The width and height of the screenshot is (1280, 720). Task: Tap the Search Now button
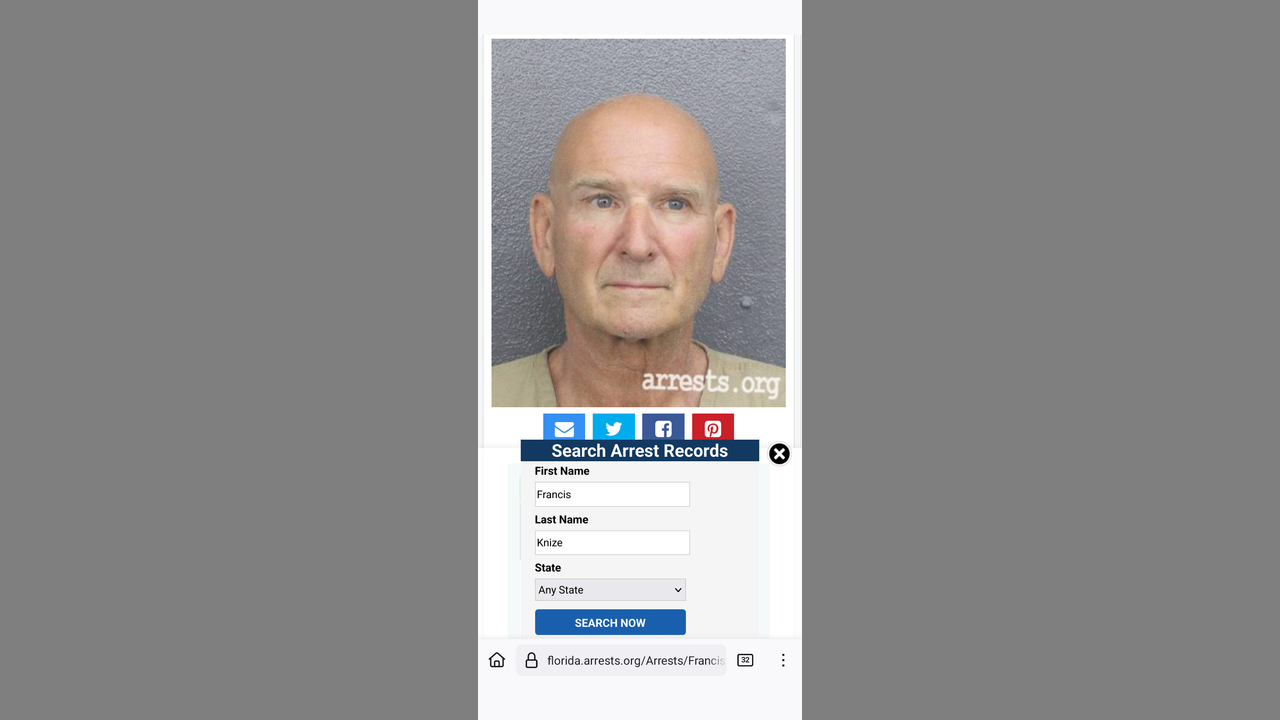(x=610, y=622)
